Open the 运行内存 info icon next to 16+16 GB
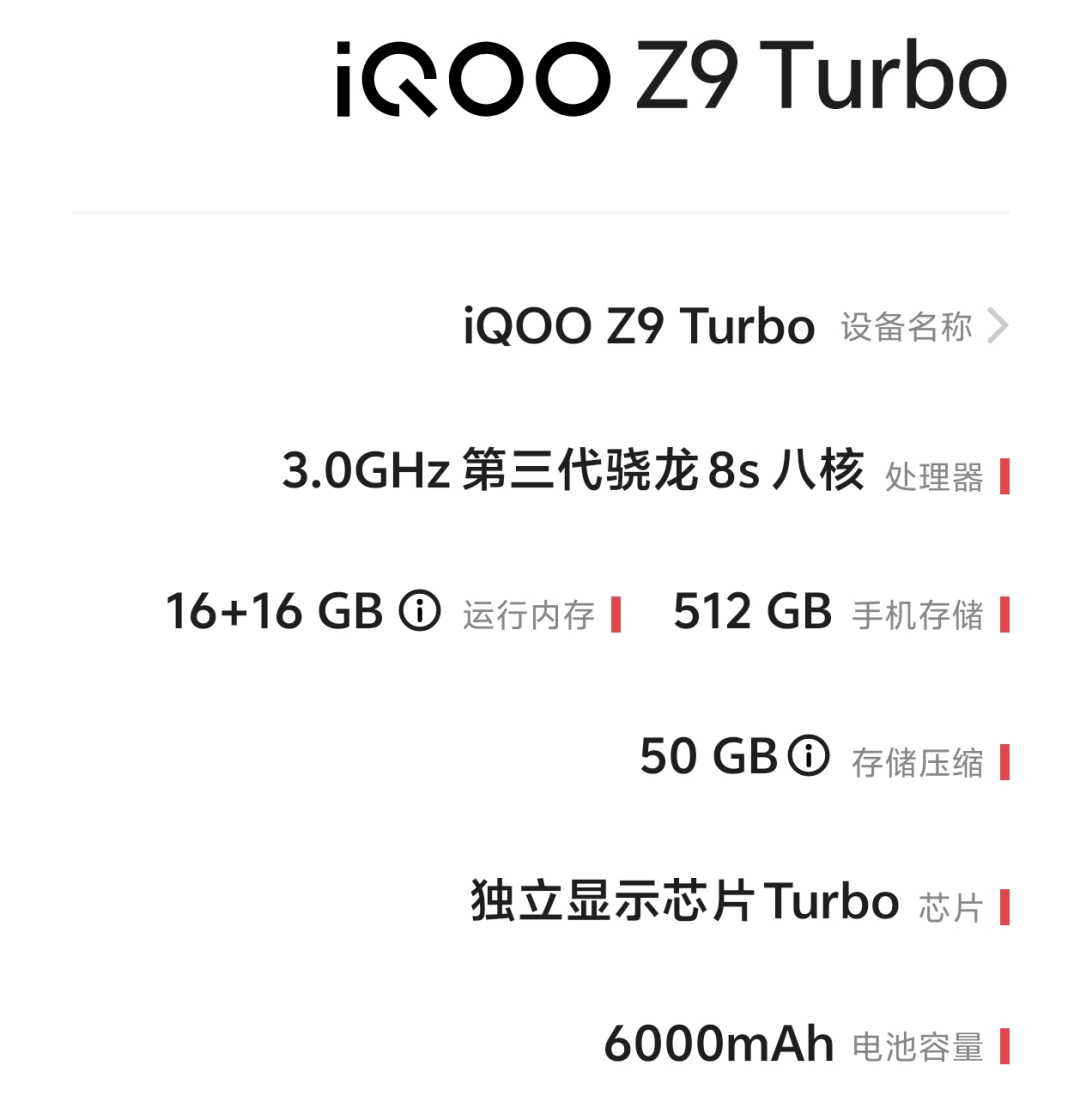1080x1102 pixels. pos(419,612)
